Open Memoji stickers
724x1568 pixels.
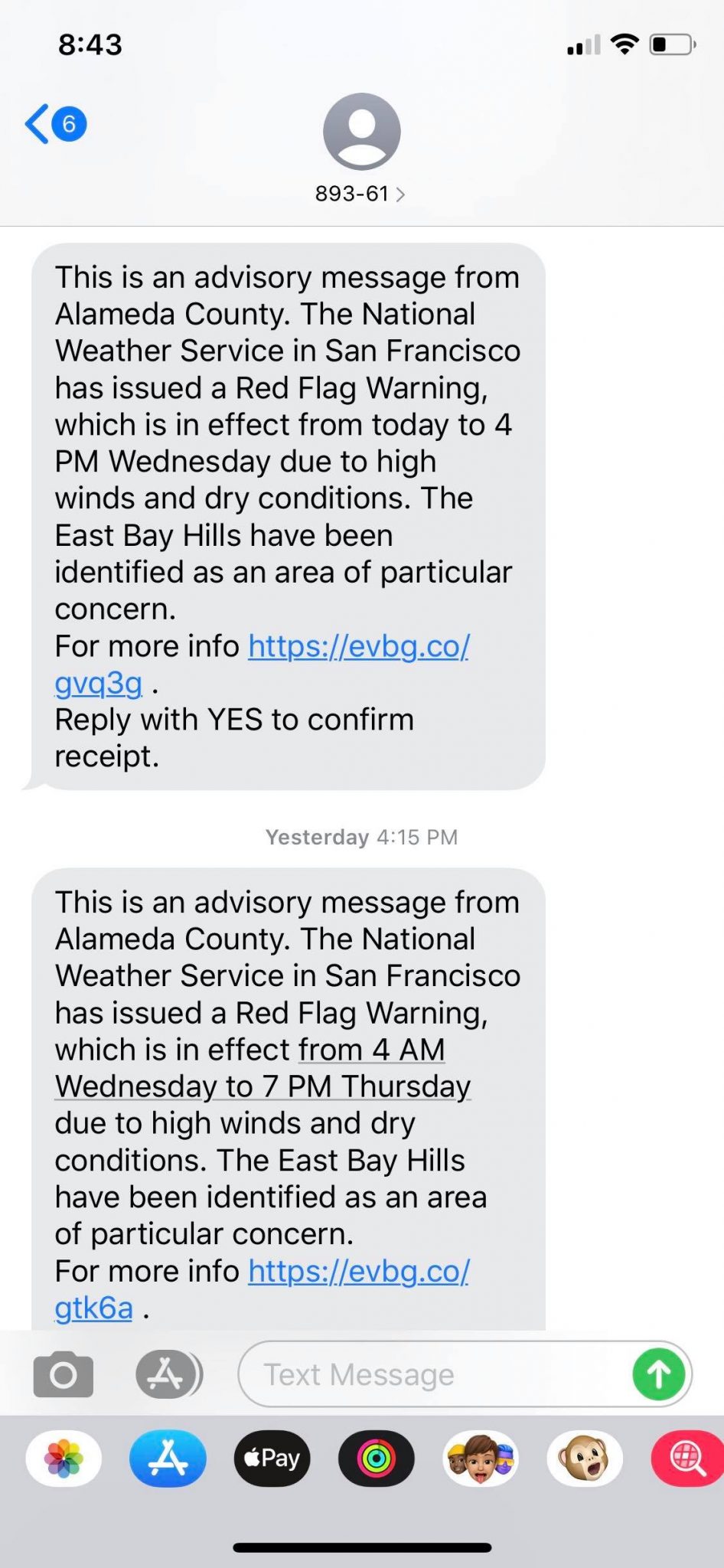[x=480, y=1459]
